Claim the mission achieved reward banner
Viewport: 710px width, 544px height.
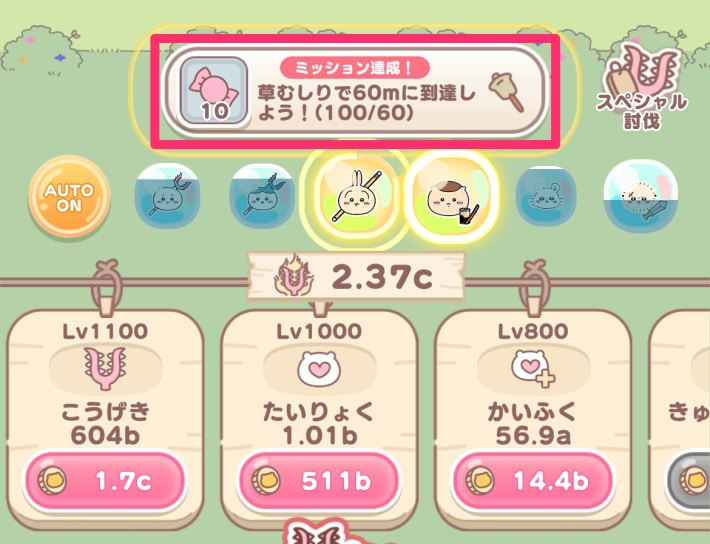tap(354, 90)
